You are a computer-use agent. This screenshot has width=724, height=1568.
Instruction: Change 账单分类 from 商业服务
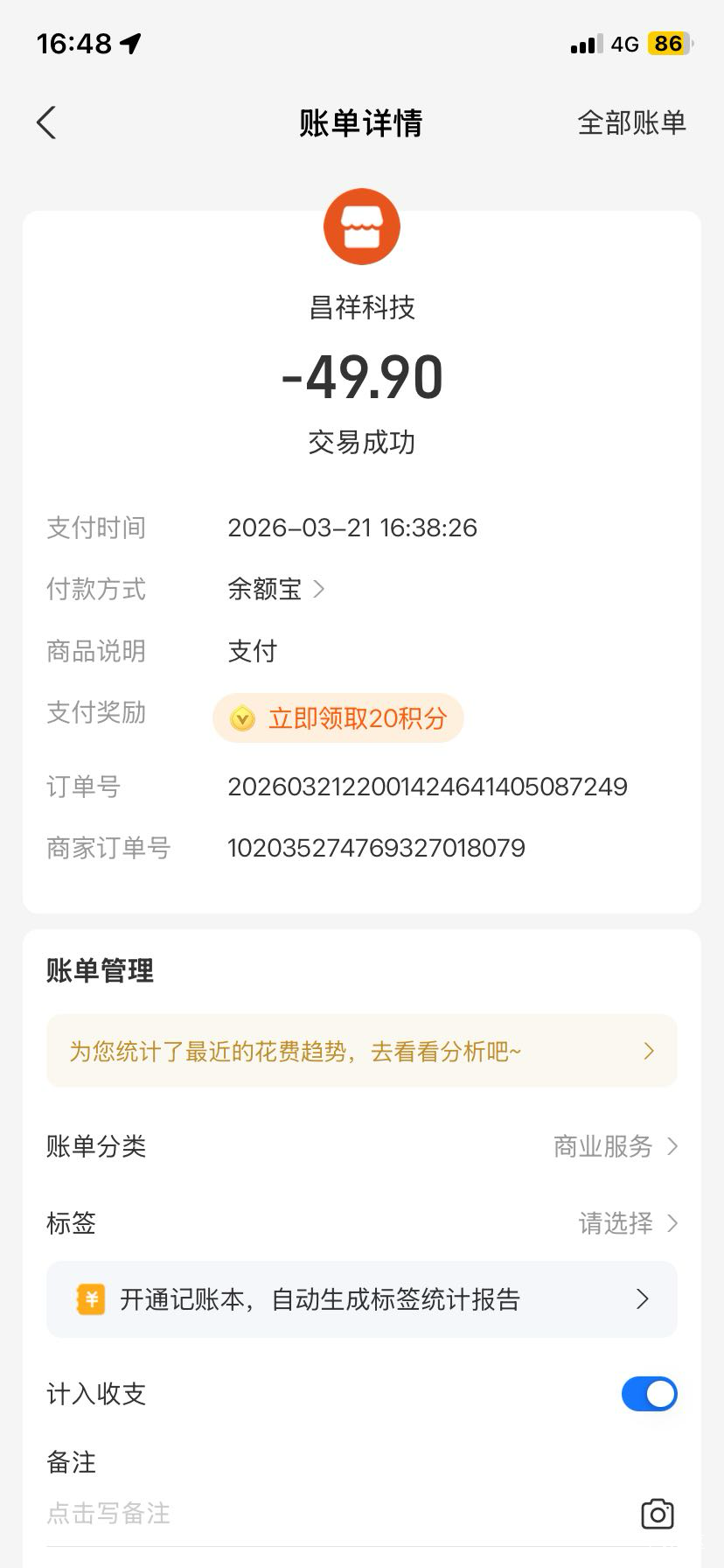pyautogui.click(x=615, y=1146)
